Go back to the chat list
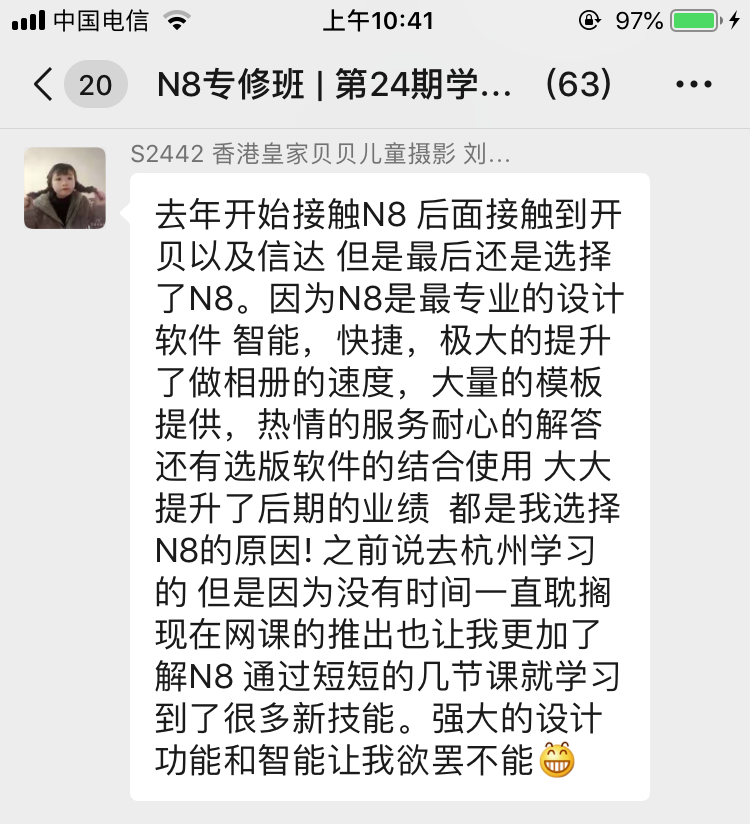The image size is (750, 824). [x=44, y=85]
